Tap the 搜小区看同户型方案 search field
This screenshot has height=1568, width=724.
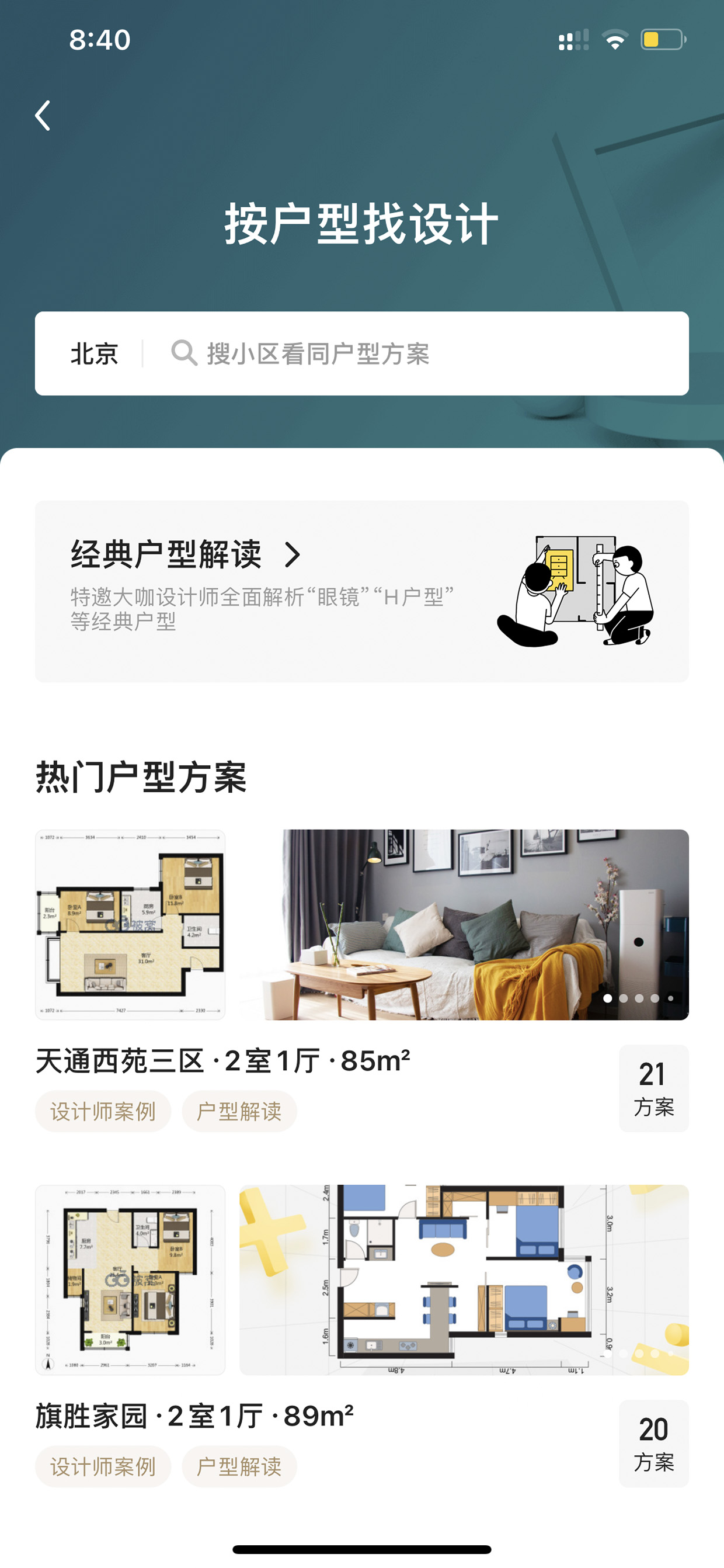point(416,353)
